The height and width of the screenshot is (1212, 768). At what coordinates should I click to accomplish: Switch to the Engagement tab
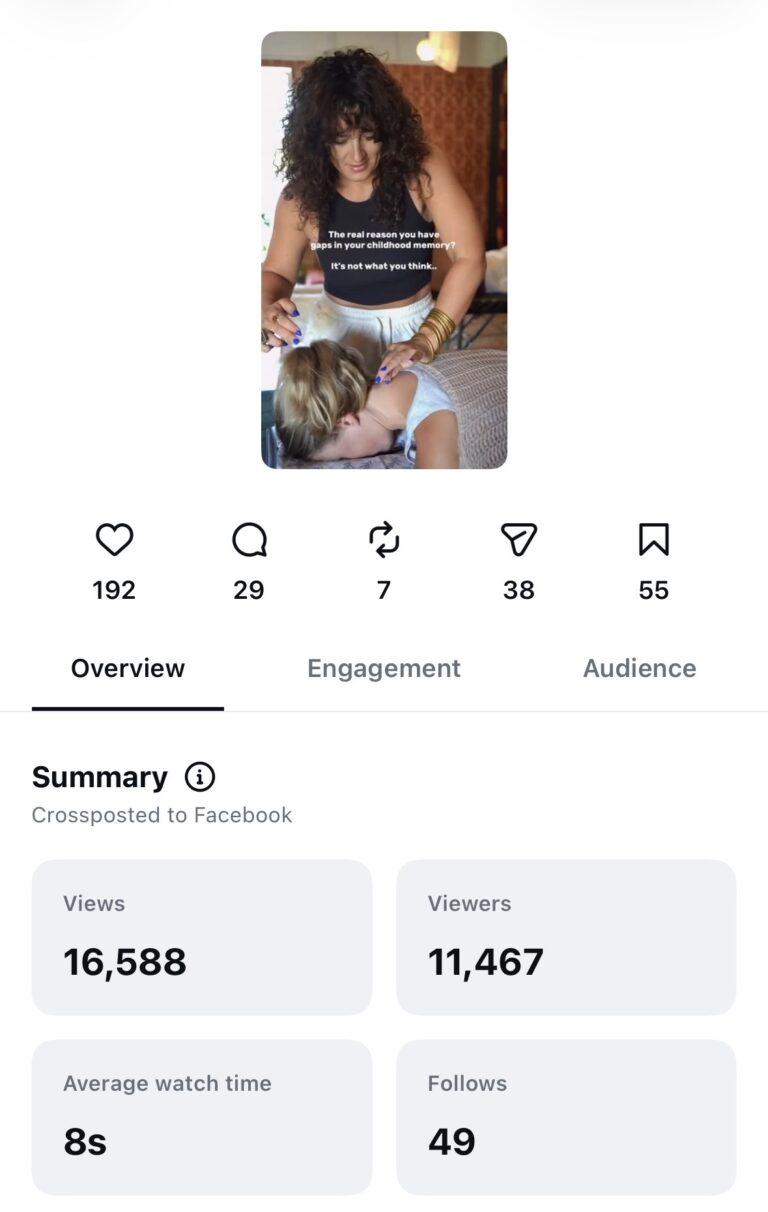click(384, 668)
